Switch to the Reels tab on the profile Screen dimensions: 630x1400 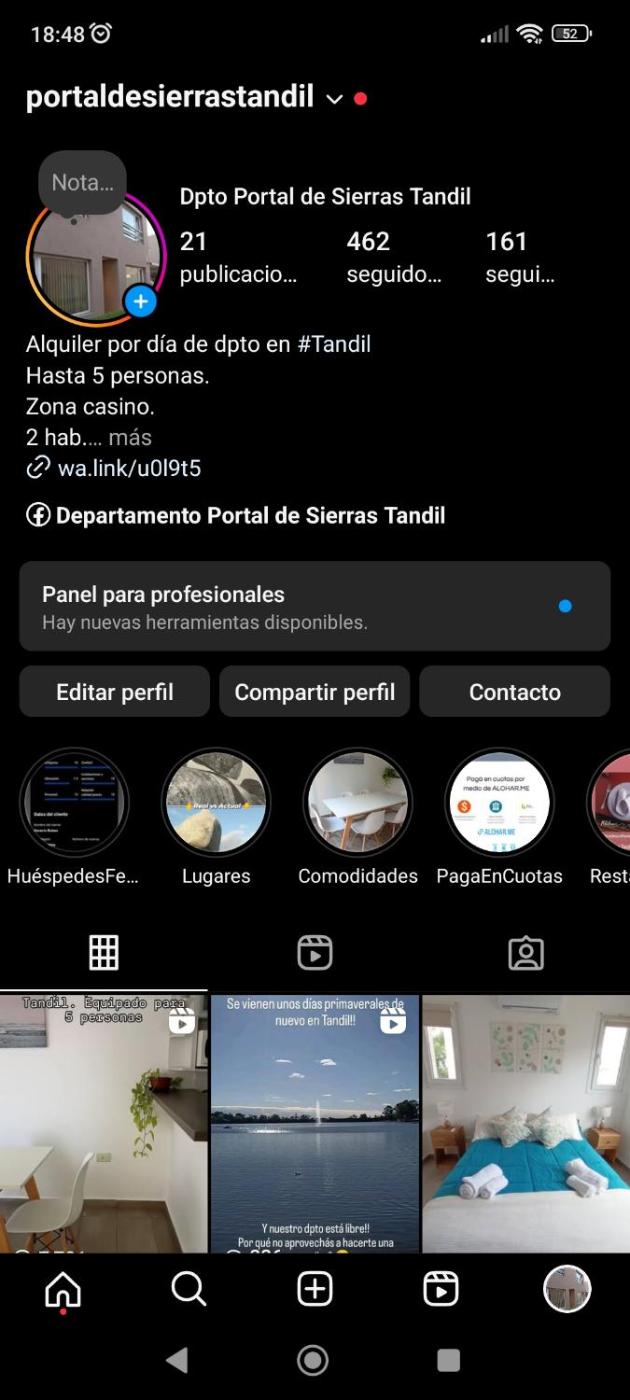click(314, 953)
